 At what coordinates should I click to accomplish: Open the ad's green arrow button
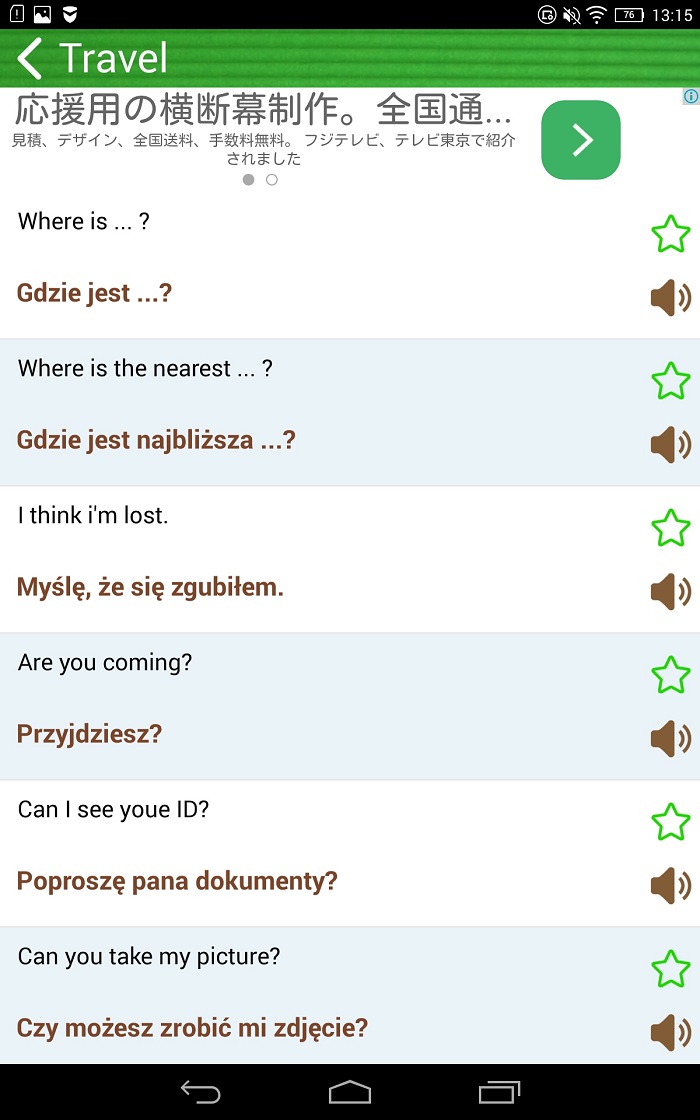click(x=581, y=141)
